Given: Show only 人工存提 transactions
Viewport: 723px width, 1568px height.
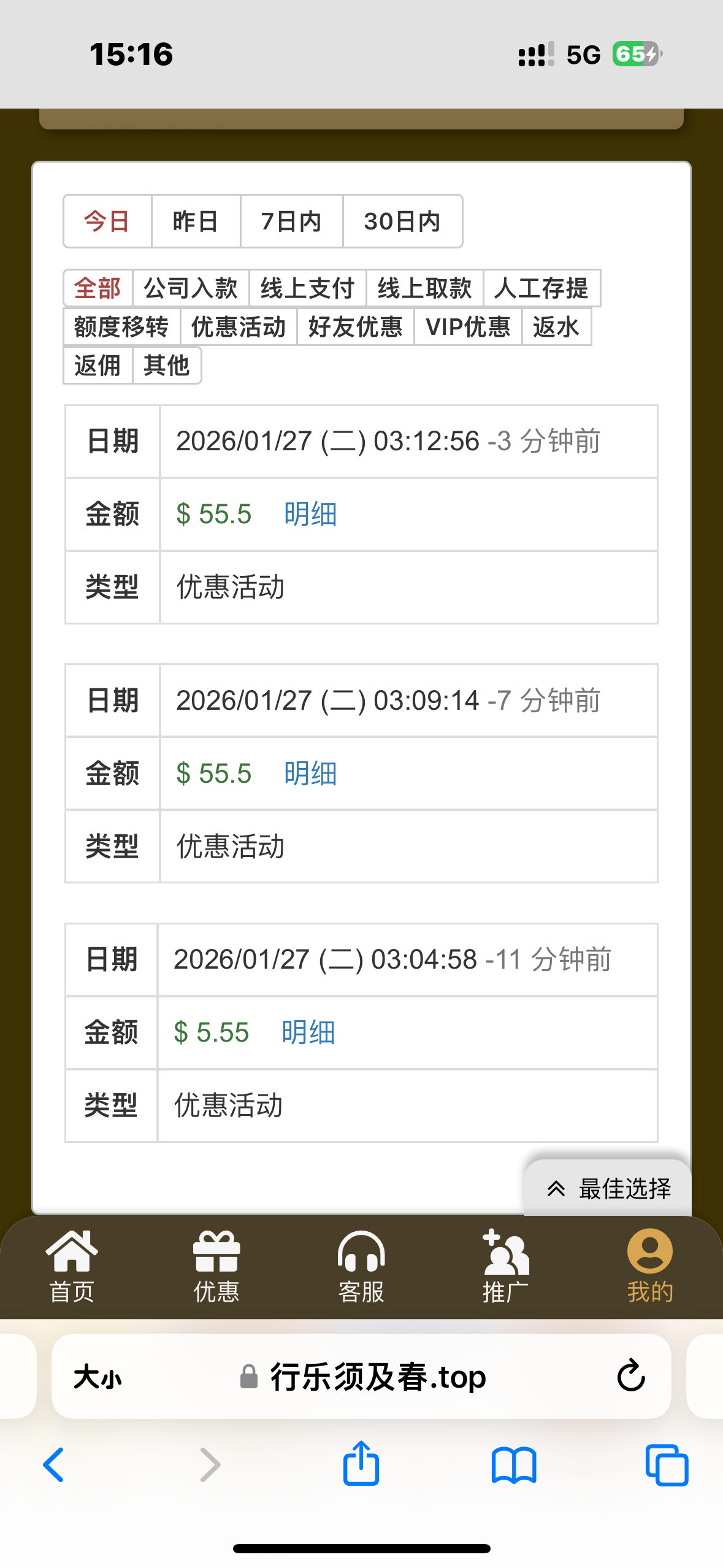Looking at the screenshot, I should (x=541, y=288).
